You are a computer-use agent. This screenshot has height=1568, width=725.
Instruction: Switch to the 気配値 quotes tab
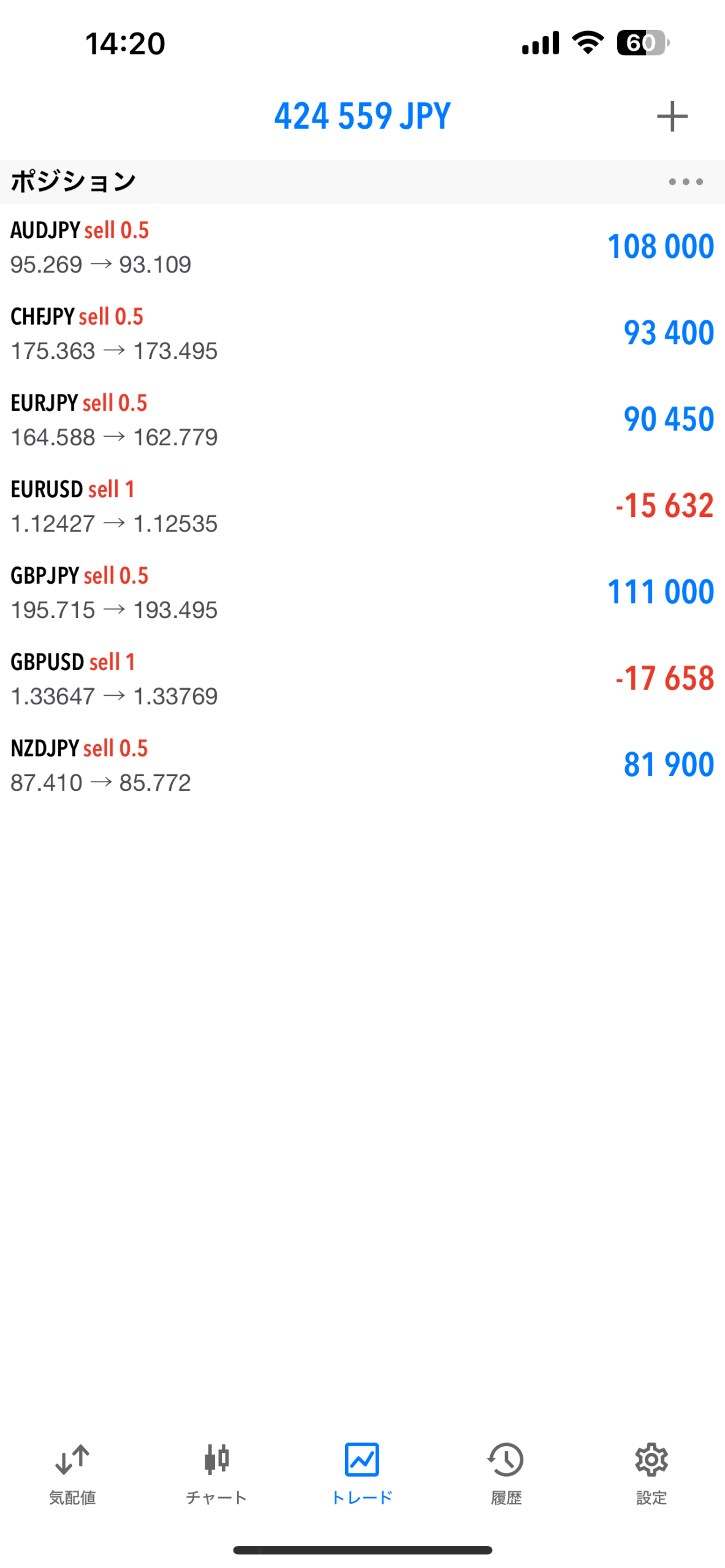[x=72, y=1472]
